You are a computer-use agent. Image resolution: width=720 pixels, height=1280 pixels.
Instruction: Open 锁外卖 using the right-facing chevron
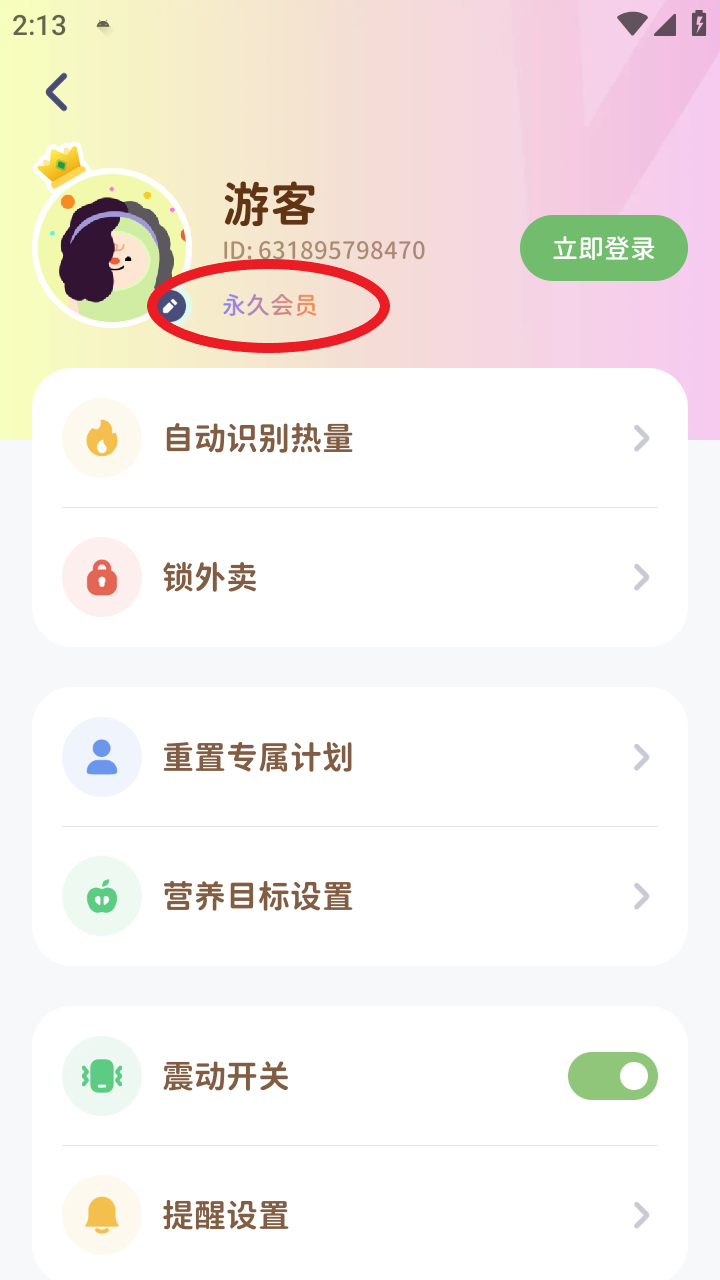click(641, 577)
